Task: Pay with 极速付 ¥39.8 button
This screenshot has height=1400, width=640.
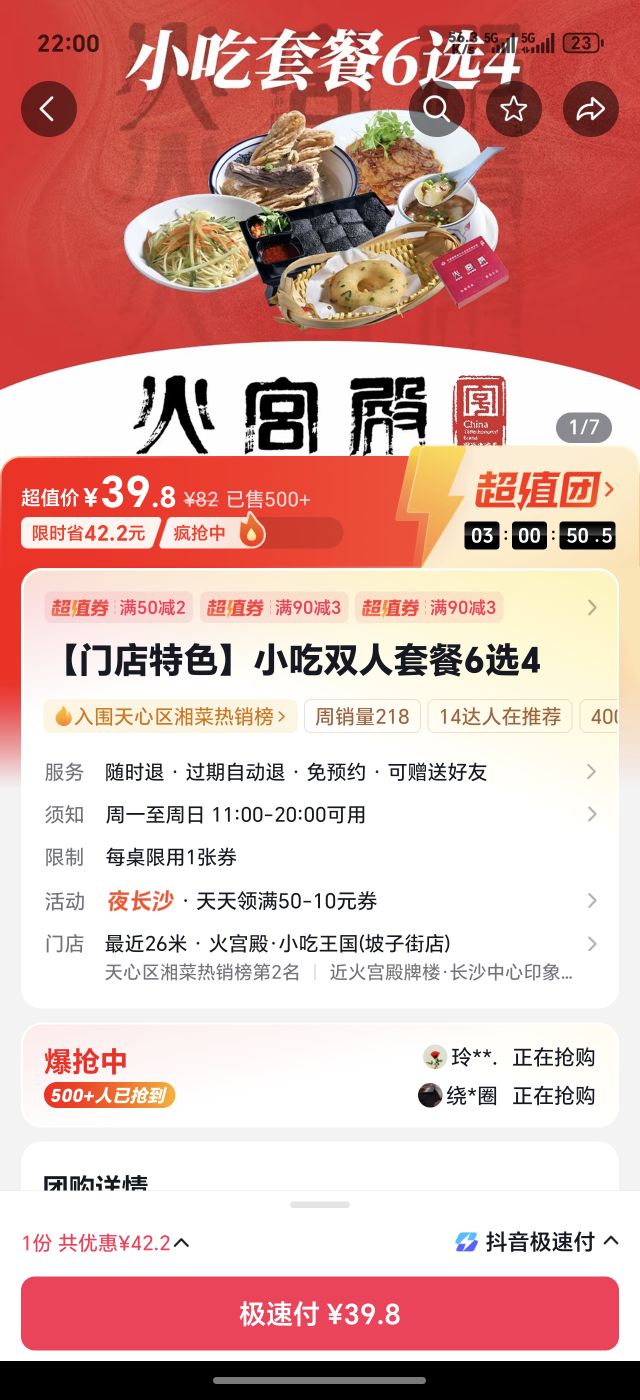Action: coord(320,1314)
